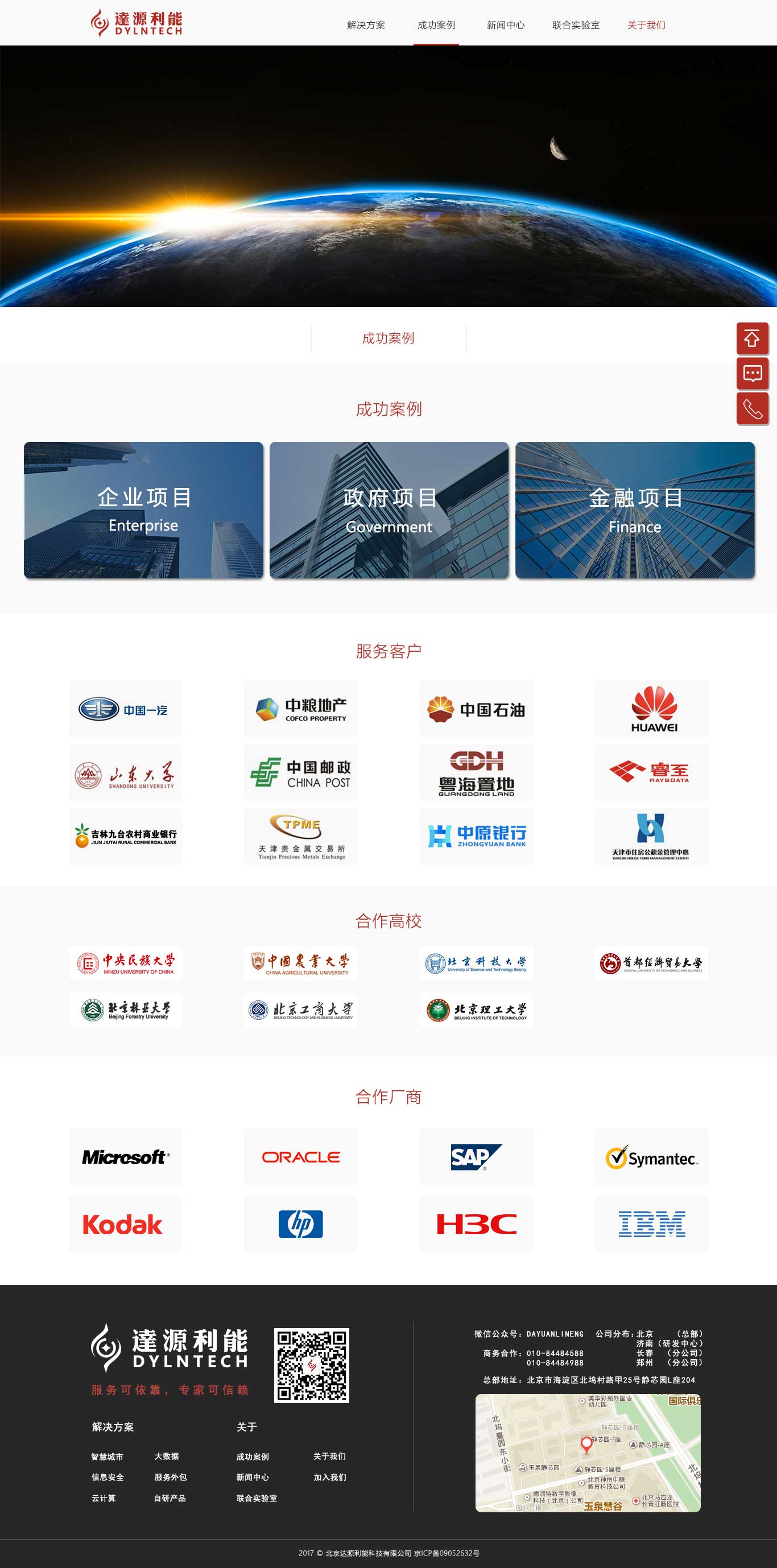Open 联合实验室 from the top navigation
This screenshot has height=1568, width=777.
(576, 25)
